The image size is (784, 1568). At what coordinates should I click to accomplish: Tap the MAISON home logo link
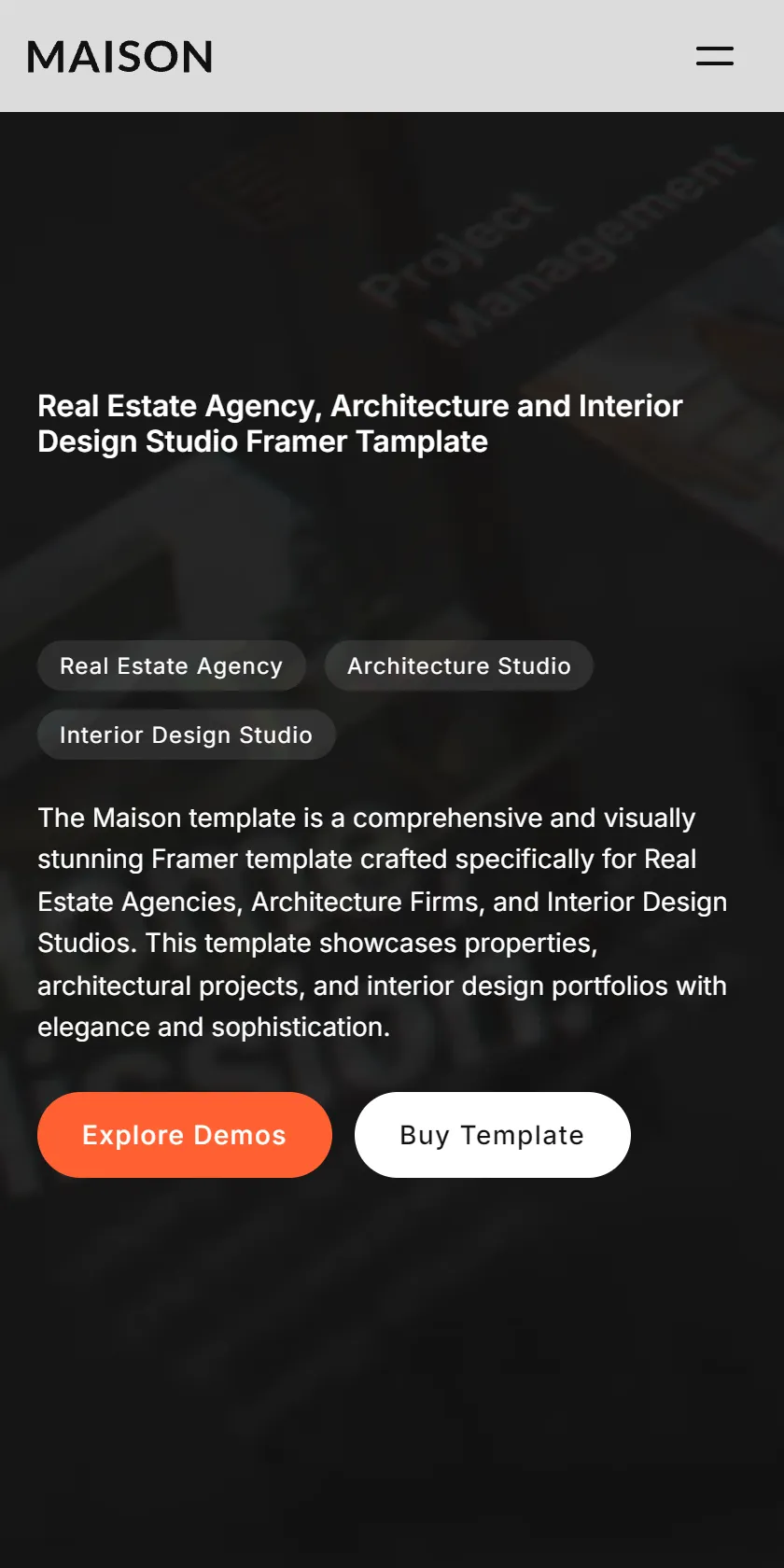(120, 57)
